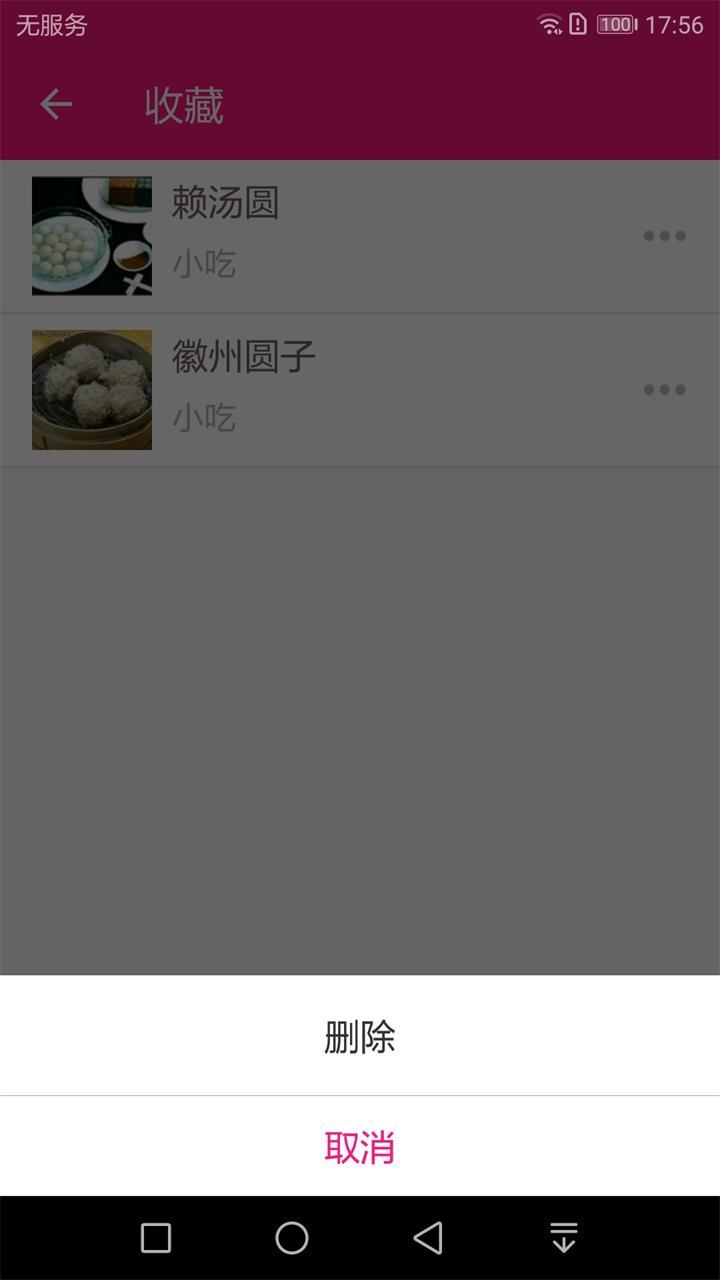Viewport: 720px width, 1280px height.
Task: Open the recent apps view
Action: [x=156, y=1238]
